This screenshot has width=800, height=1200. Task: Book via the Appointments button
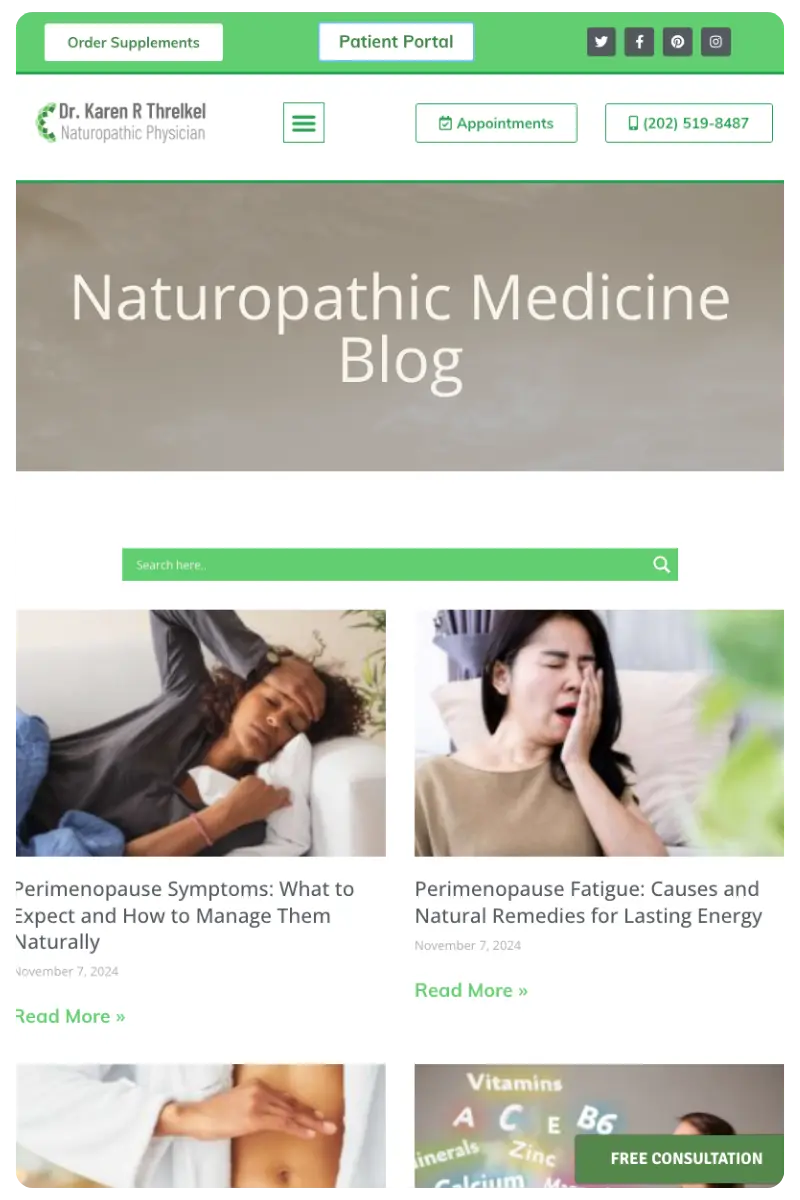point(496,123)
